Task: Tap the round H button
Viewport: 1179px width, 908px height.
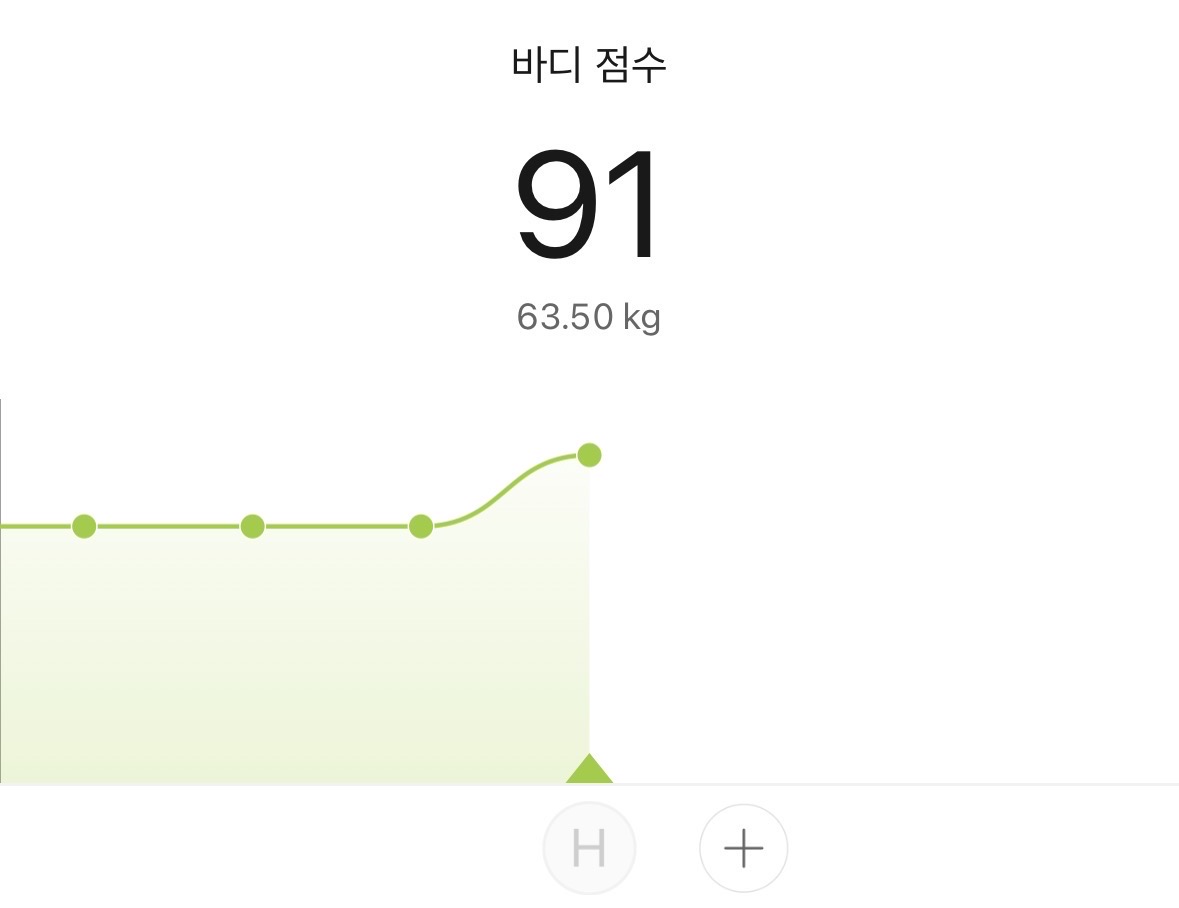Action: (x=589, y=849)
